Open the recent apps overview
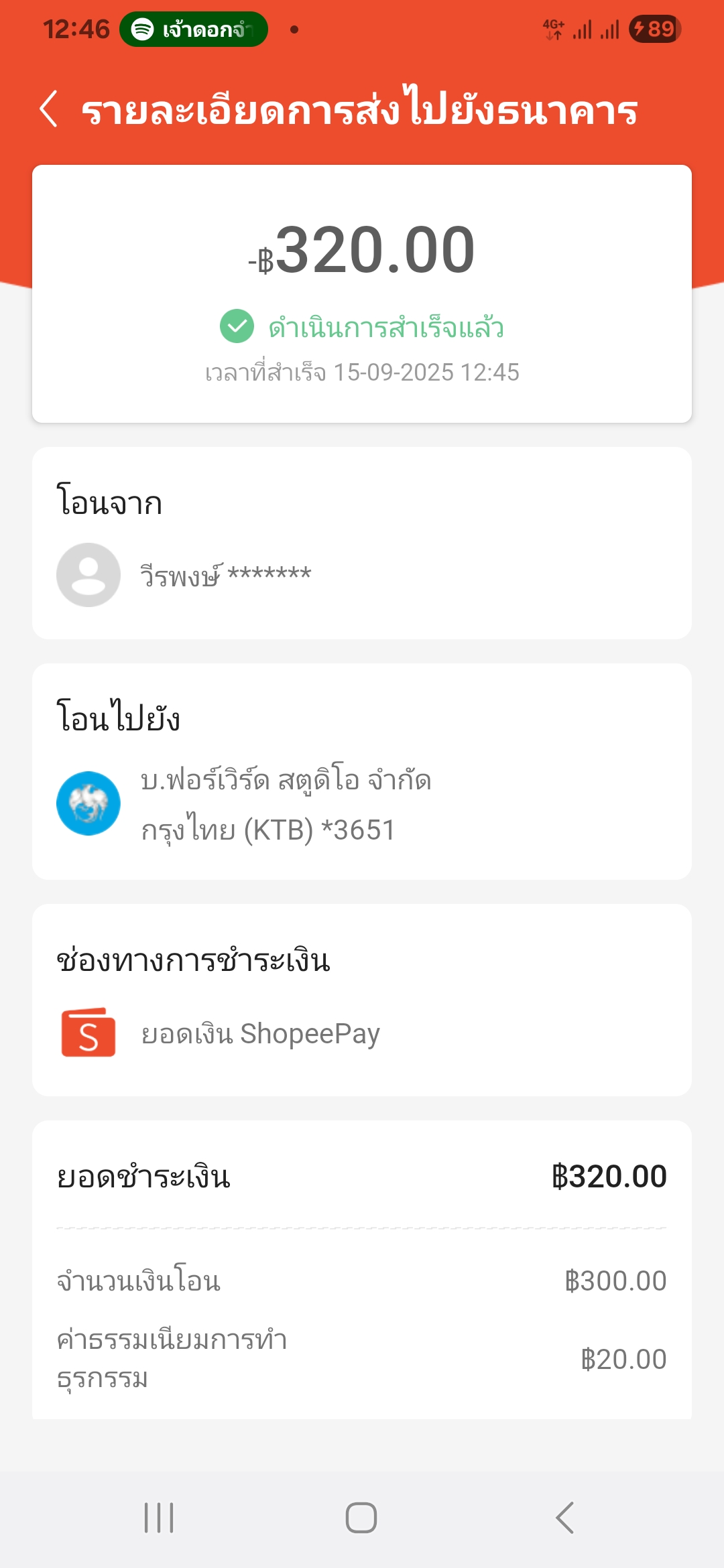 (x=159, y=1518)
